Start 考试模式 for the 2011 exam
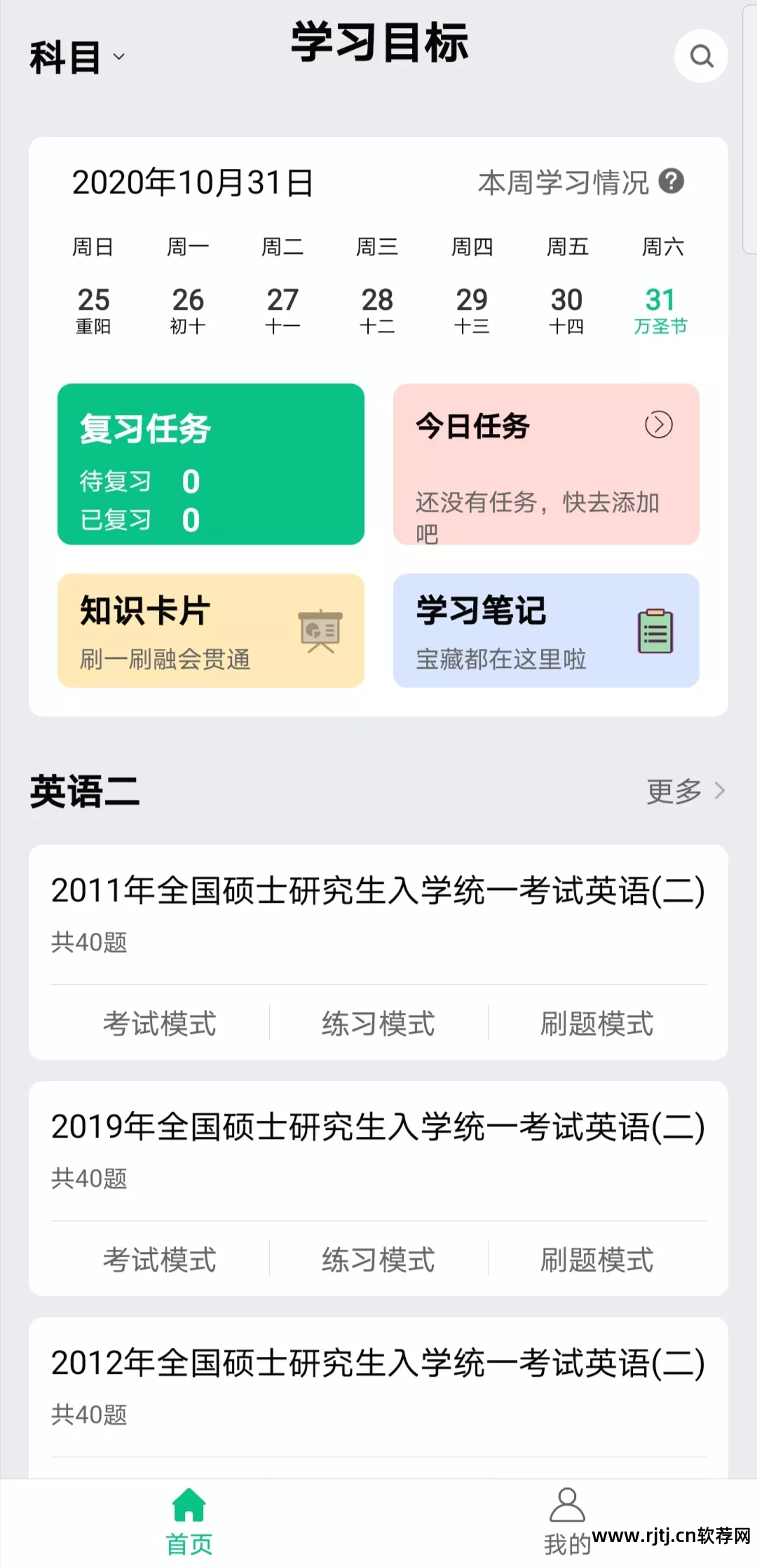Image resolution: width=757 pixels, height=1568 pixels. pos(160,1023)
